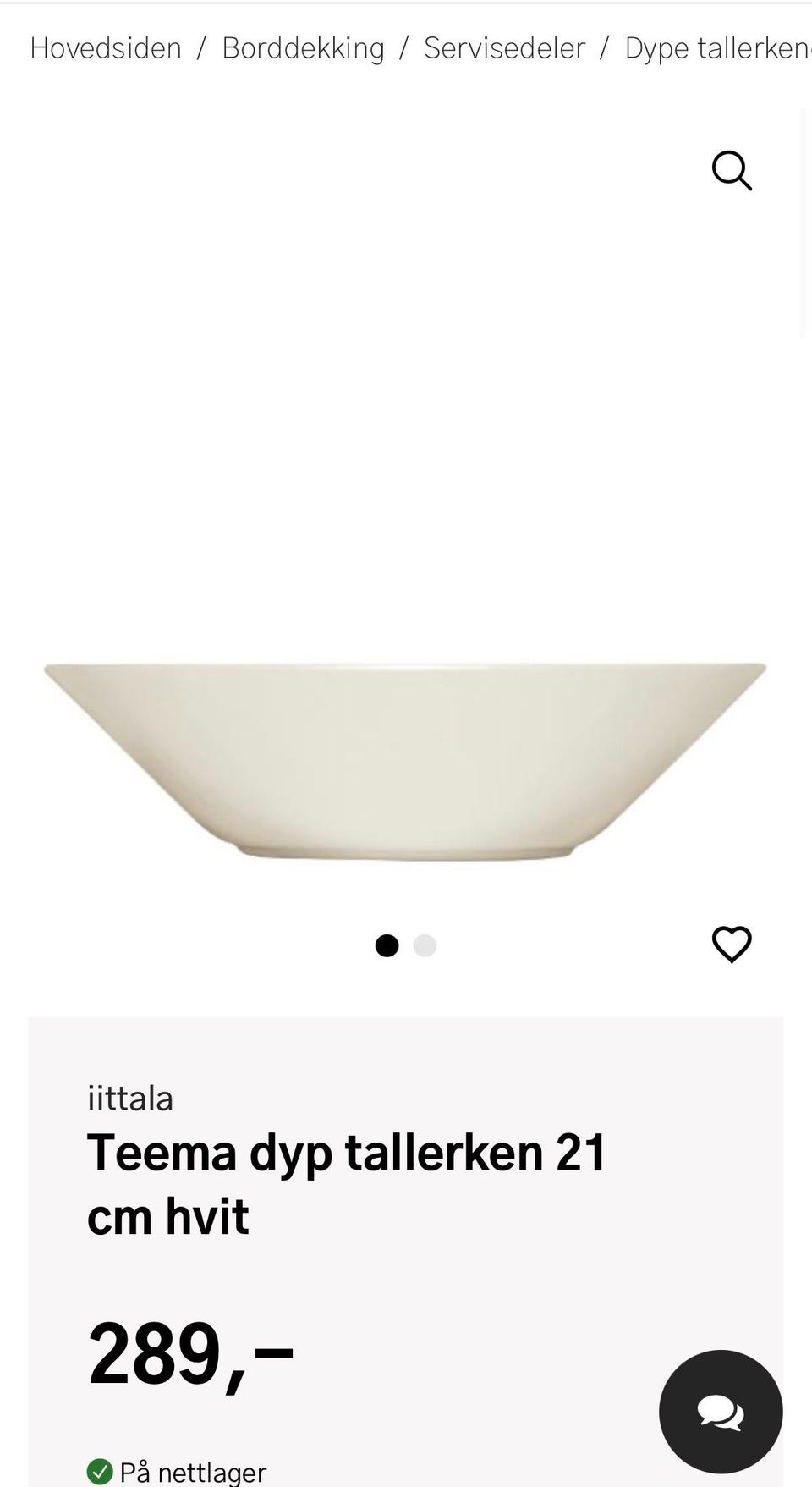812x1487 pixels.
Task: Toggle the wishlist heart for this product
Action: tap(732, 945)
